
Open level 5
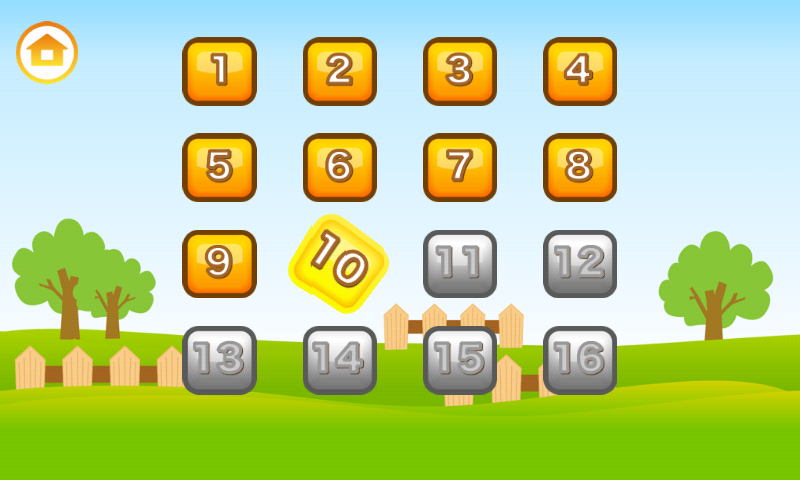tap(219, 167)
